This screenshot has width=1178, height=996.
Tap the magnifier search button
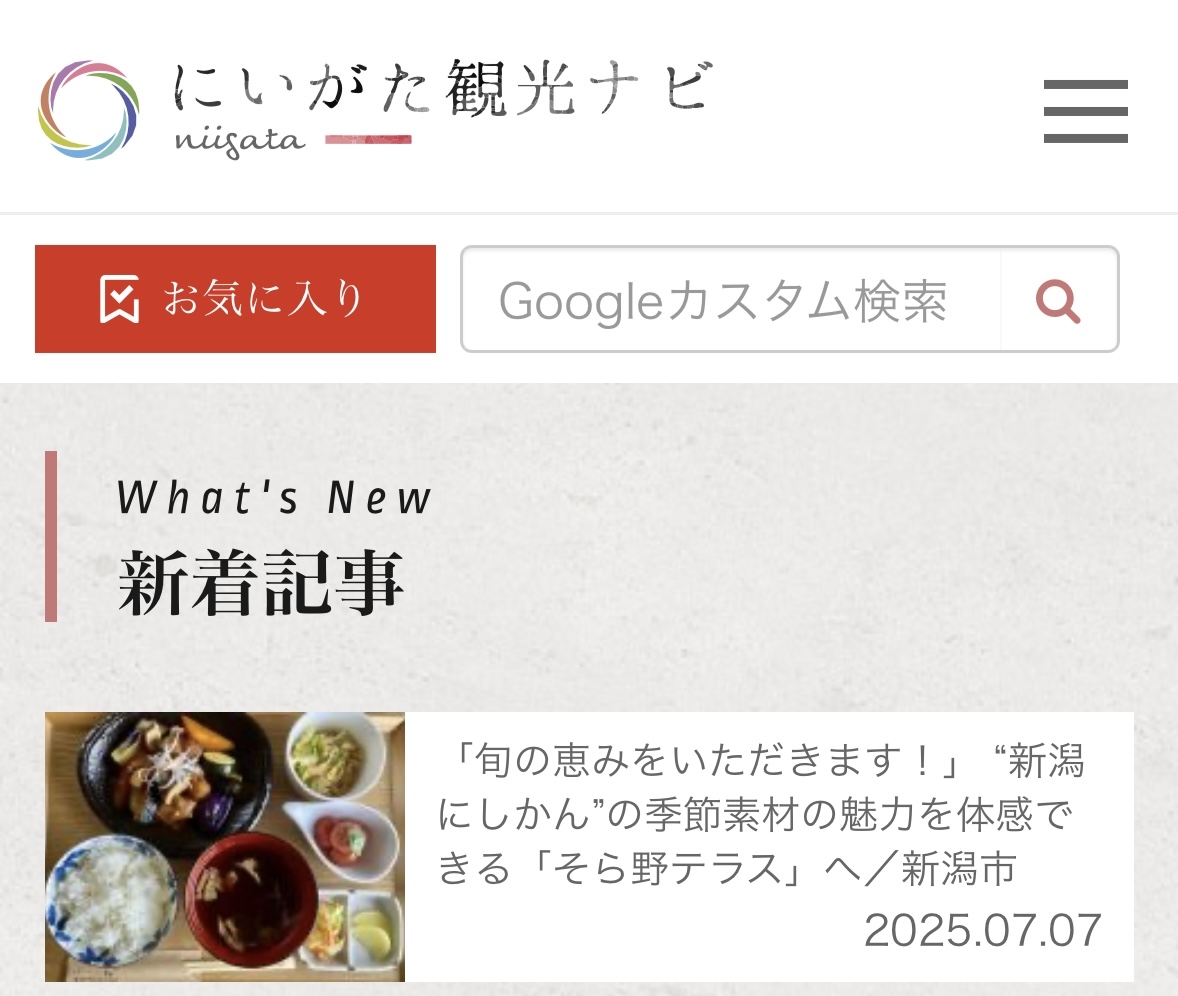(1058, 300)
